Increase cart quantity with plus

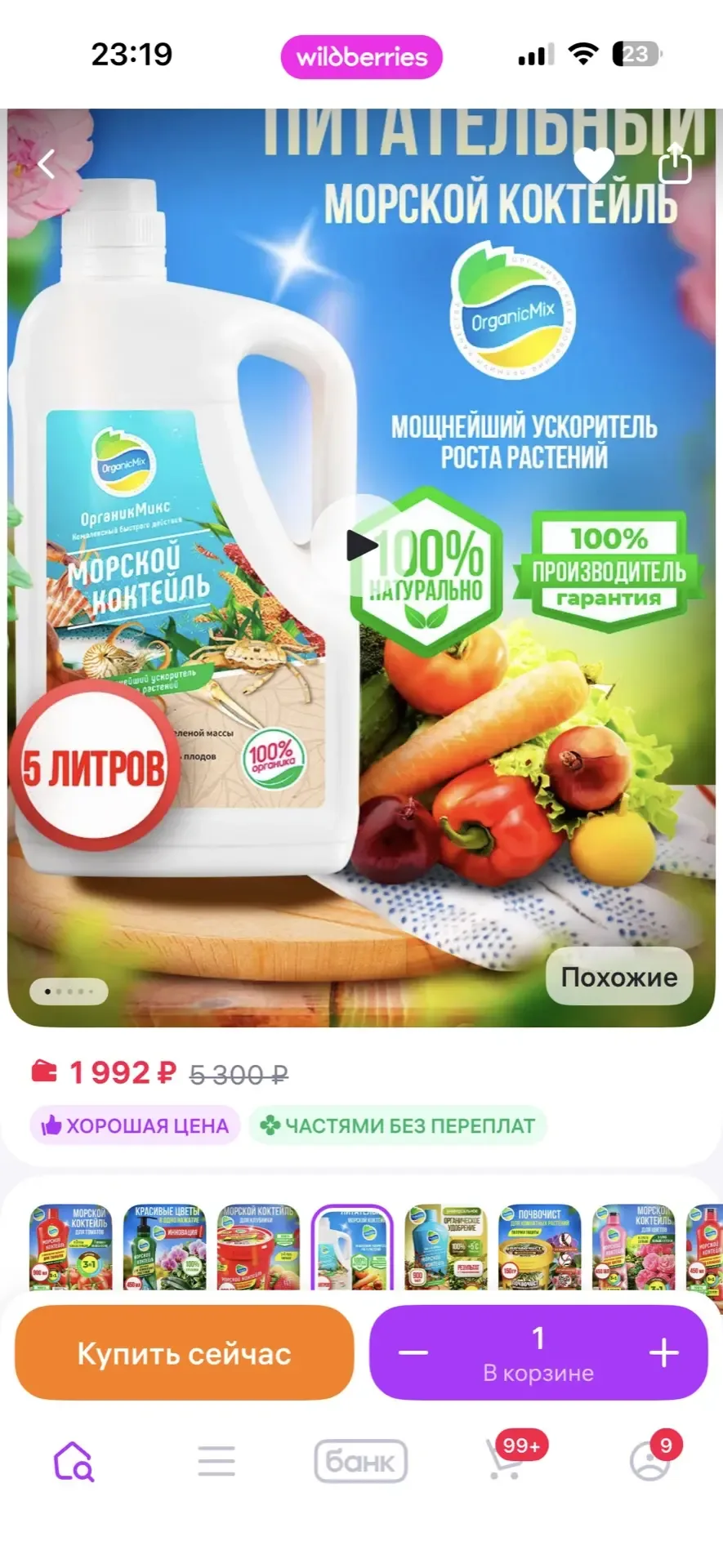pyautogui.click(x=663, y=1353)
